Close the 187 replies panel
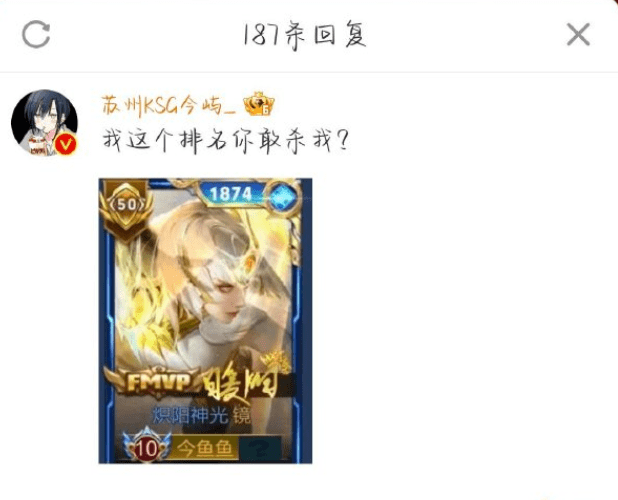 [578, 35]
